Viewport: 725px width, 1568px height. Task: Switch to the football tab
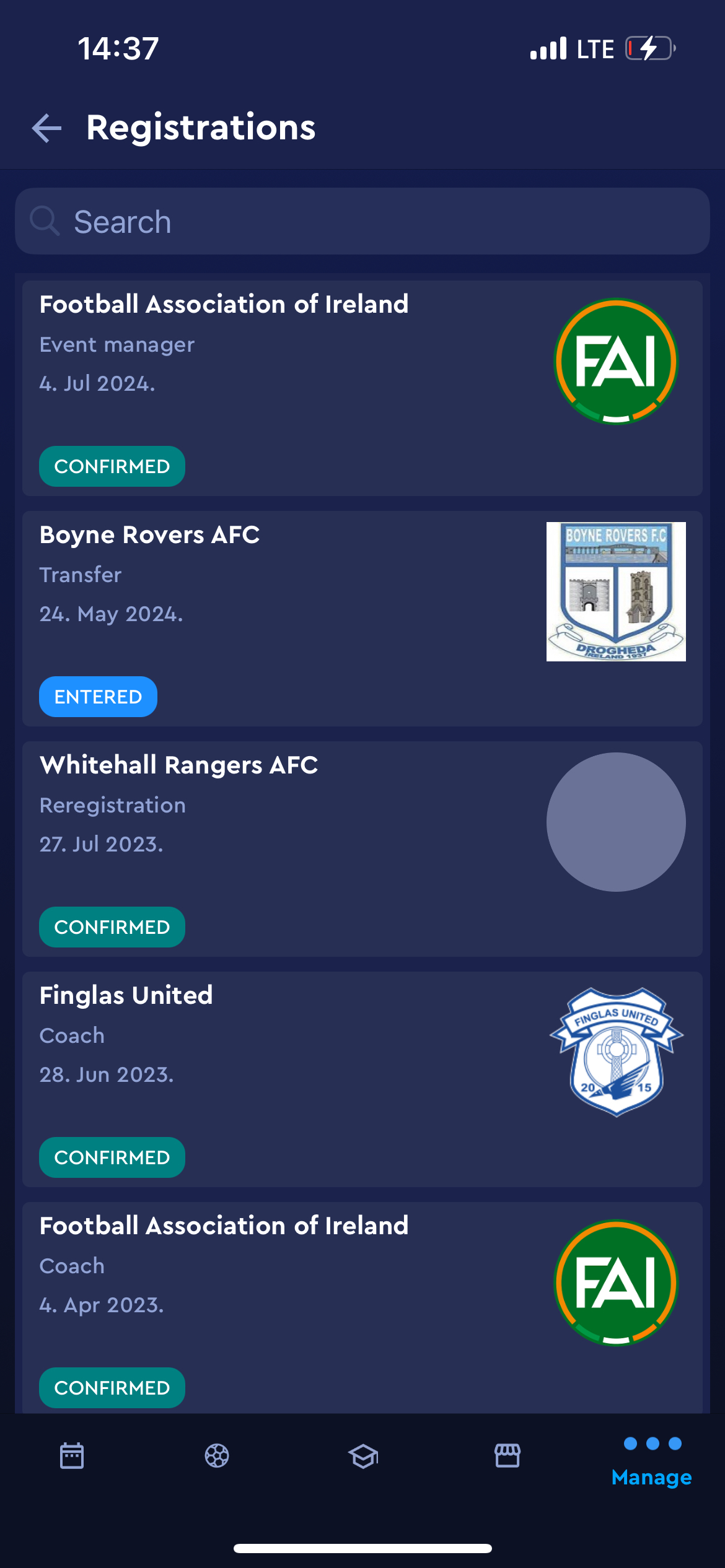tap(217, 1455)
